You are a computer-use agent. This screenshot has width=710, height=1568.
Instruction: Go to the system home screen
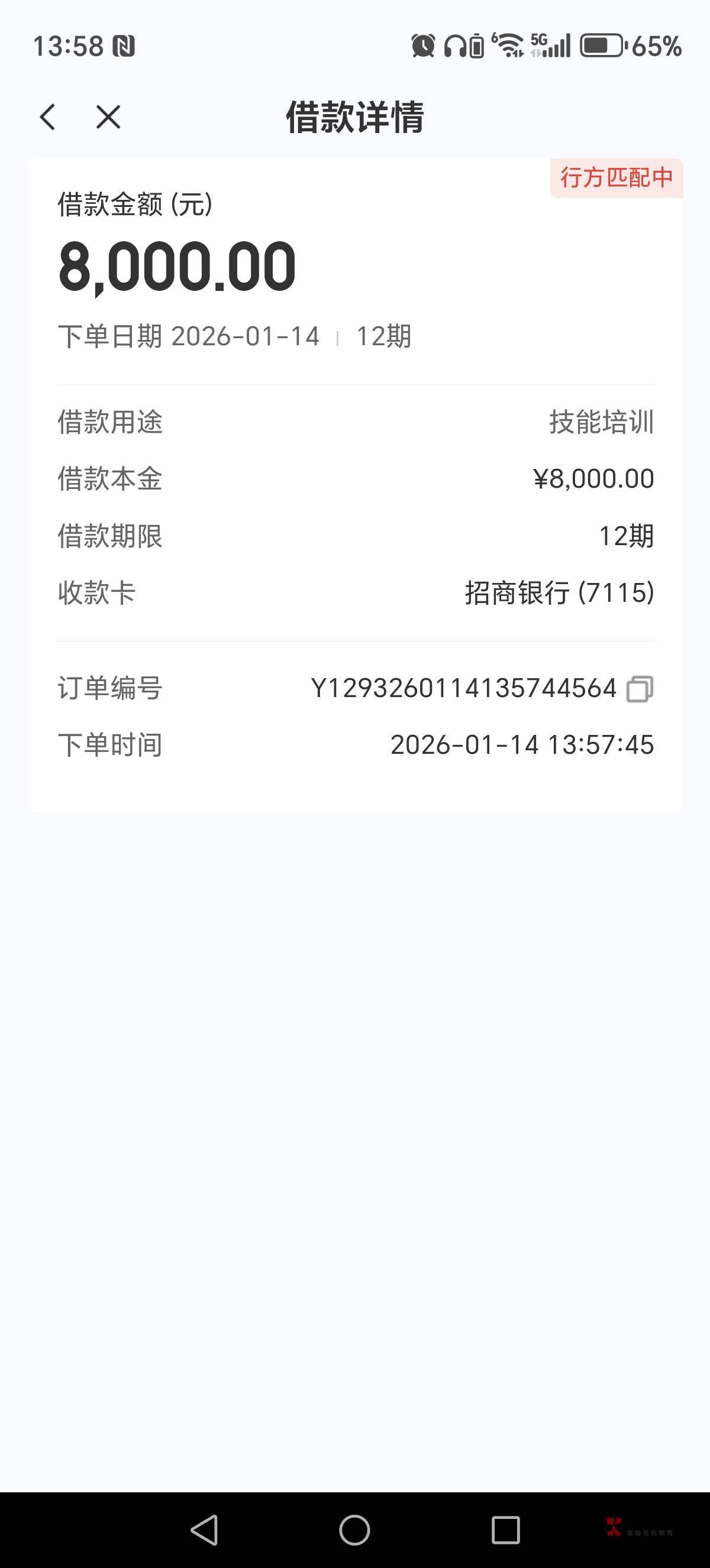click(x=354, y=1530)
